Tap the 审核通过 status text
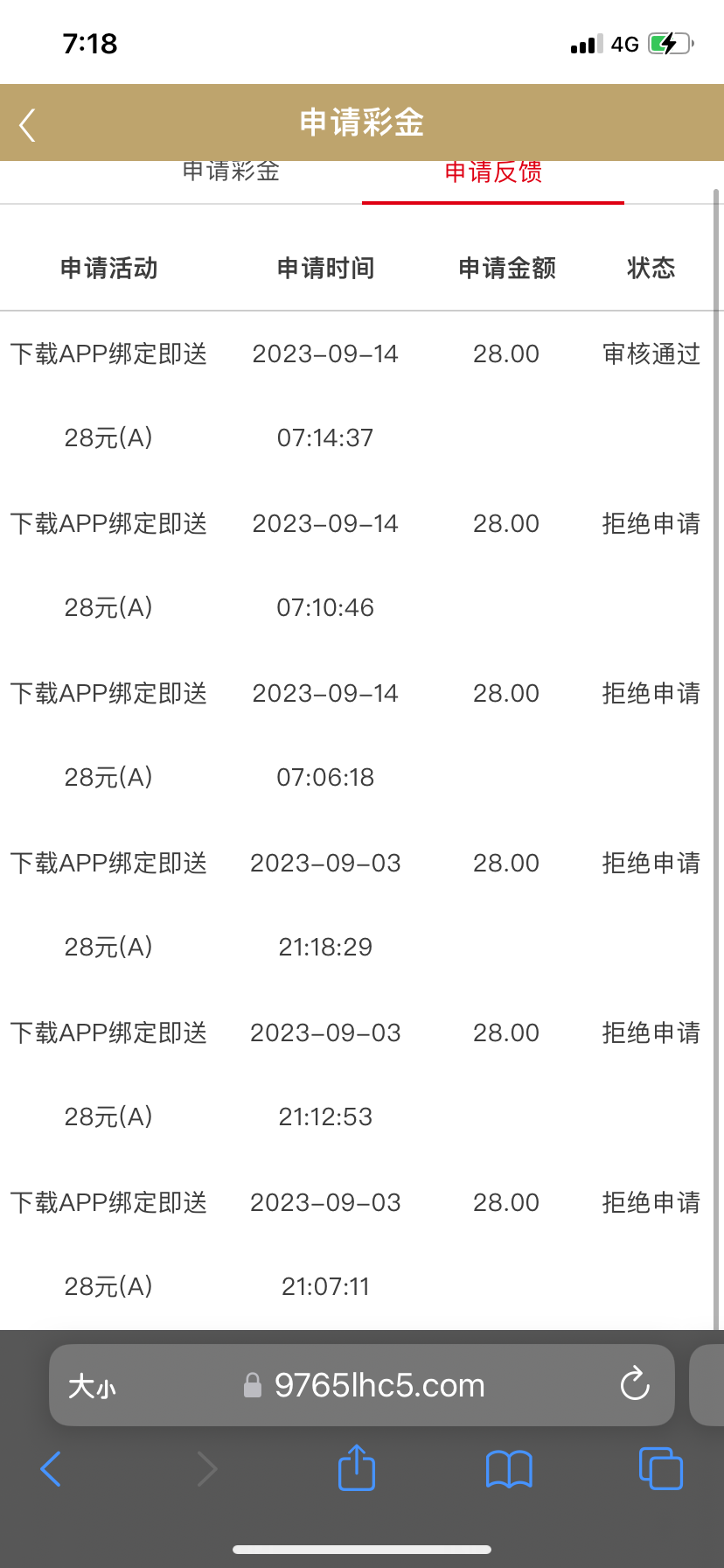Screen dimensions: 724x1568 (651, 353)
